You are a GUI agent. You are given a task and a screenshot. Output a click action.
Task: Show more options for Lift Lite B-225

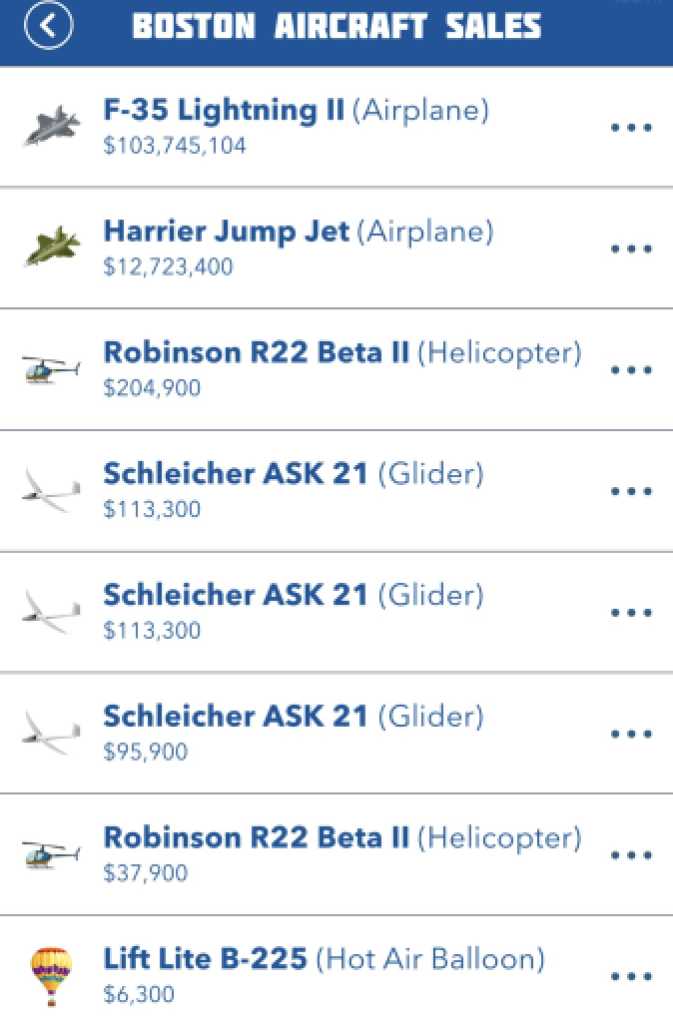(631, 976)
